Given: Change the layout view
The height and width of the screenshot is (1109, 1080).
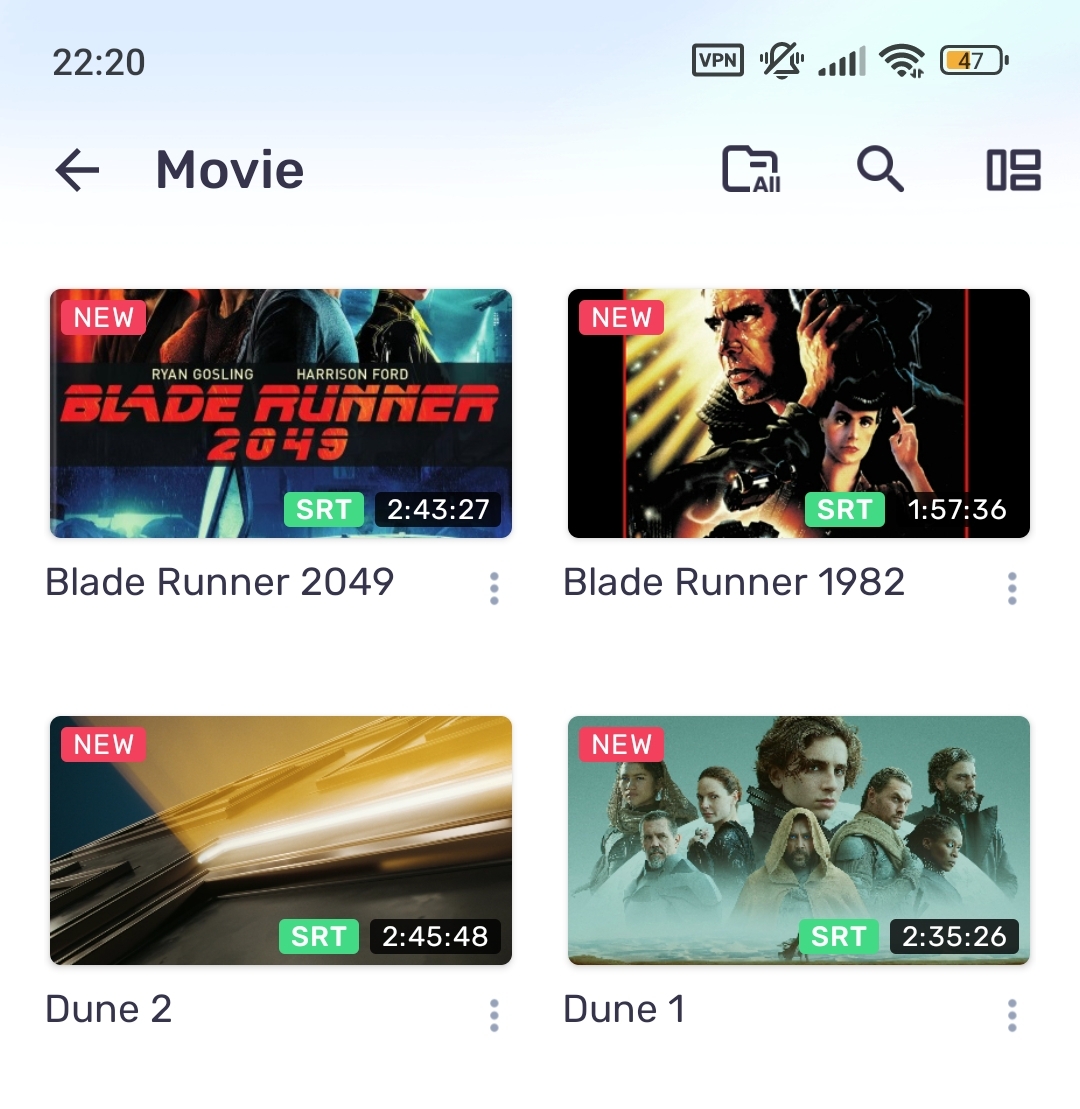Looking at the screenshot, I should pos(1013,170).
